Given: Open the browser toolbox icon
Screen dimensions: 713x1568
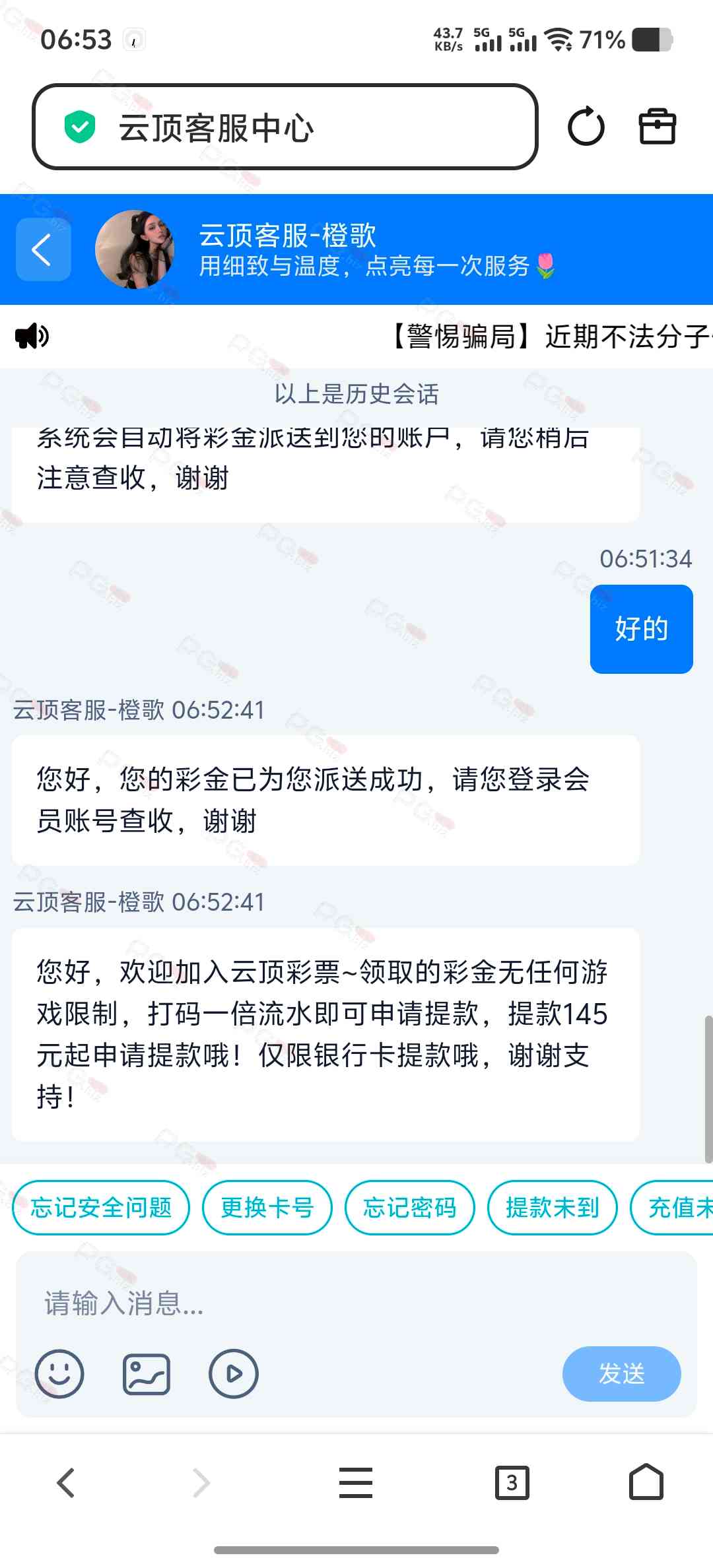Looking at the screenshot, I should pyautogui.click(x=657, y=127).
